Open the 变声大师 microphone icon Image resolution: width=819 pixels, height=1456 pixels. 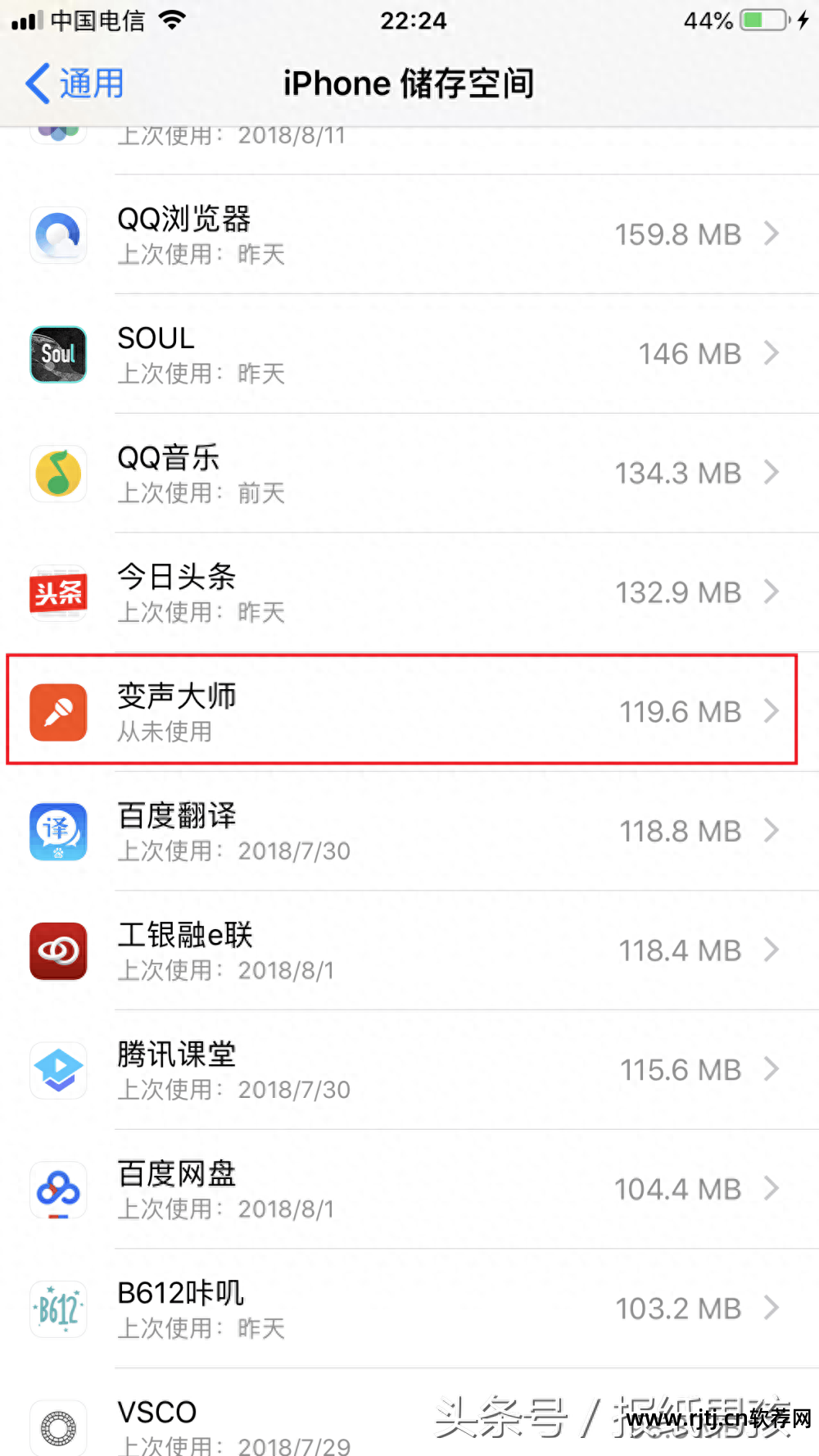coord(58,711)
